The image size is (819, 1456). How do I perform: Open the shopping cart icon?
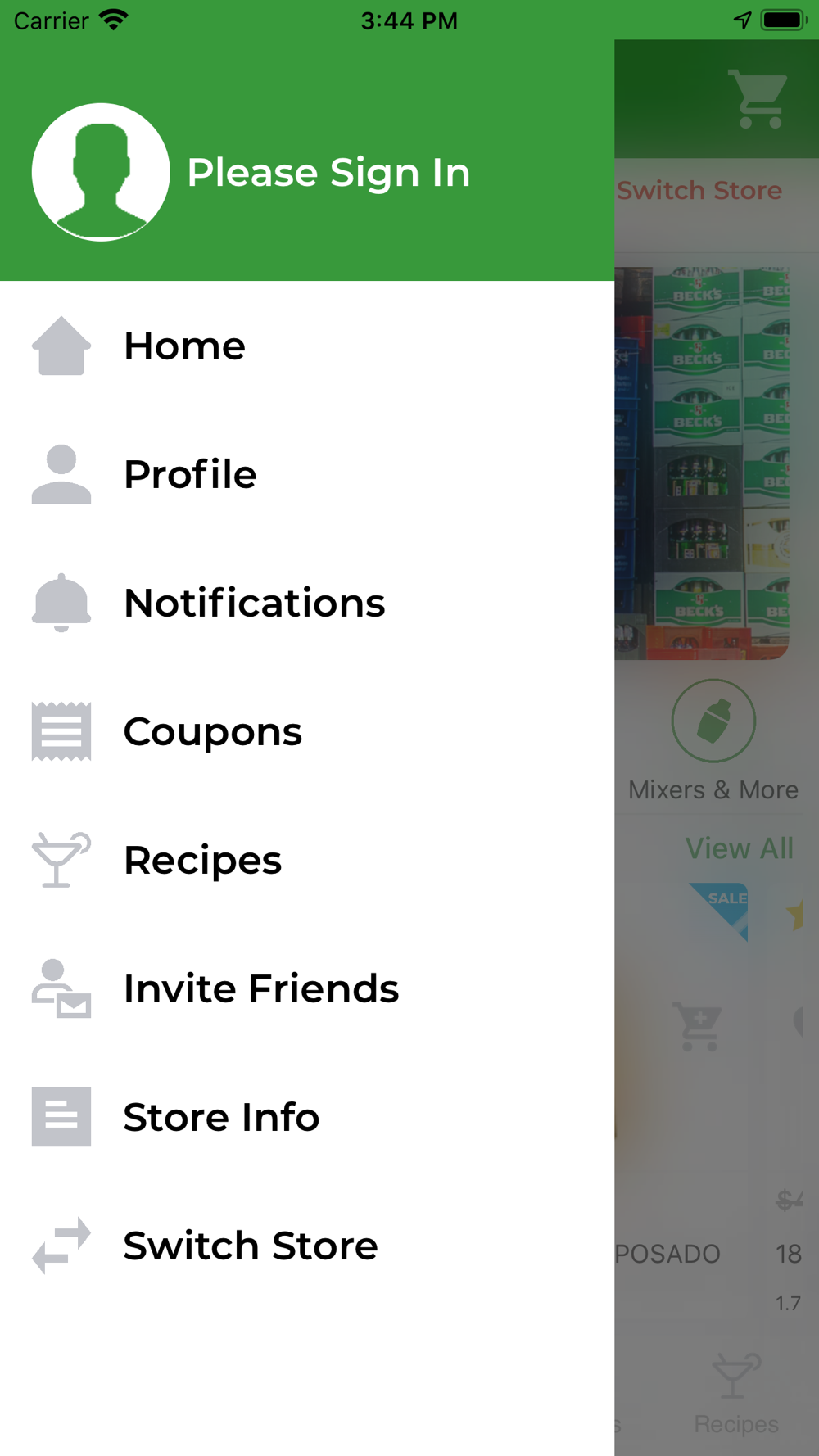pyautogui.click(x=758, y=99)
